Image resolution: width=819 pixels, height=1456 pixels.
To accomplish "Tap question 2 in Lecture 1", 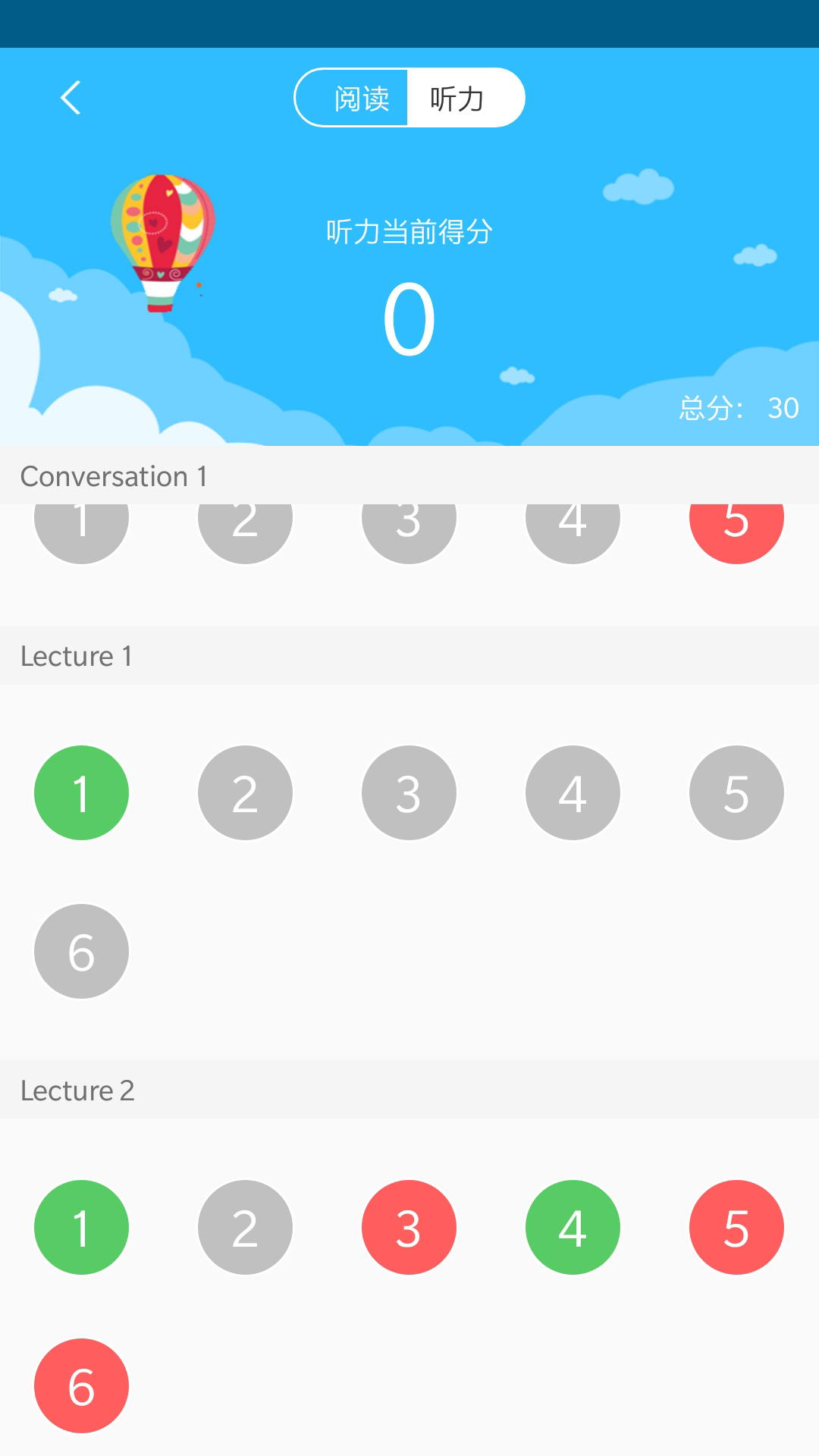I will click(245, 793).
